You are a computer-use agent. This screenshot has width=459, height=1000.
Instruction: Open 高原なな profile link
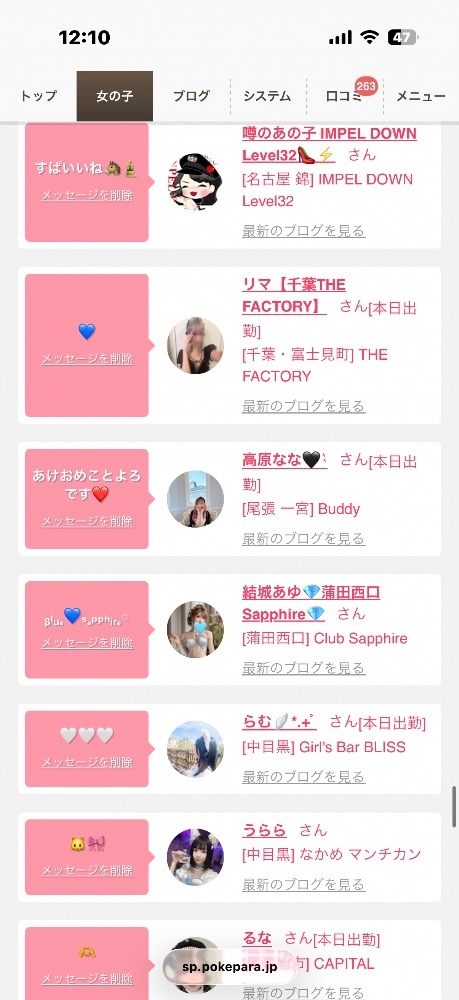point(284,460)
